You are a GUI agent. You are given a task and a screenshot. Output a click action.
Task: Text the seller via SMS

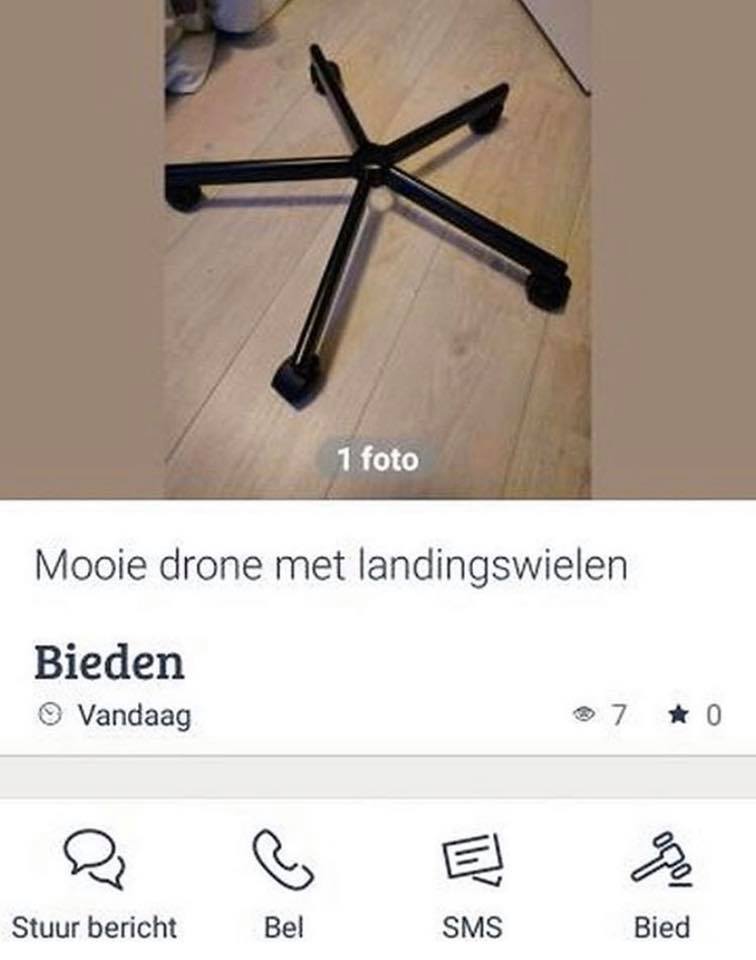(x=472, y=880)
